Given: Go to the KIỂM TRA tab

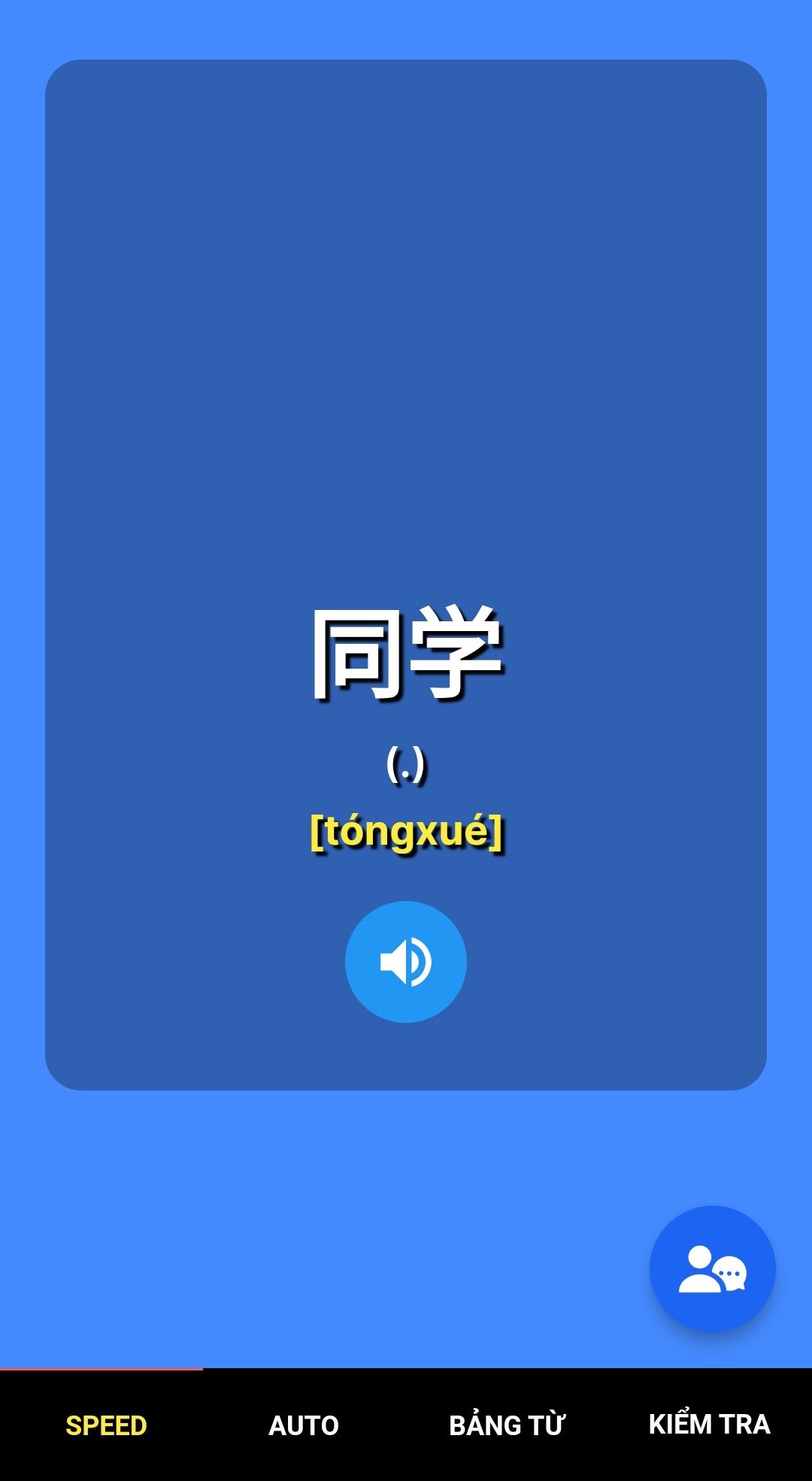Looking at the screenshot, I should click(x=709, y=1424).
